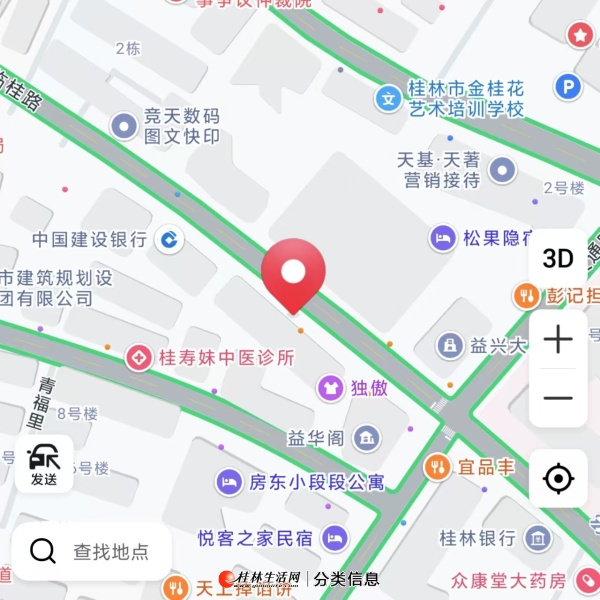Image resolution: width=600 pixels, height=600 pixels.
Task: Open the parking P marker
Action: point(568,88)
